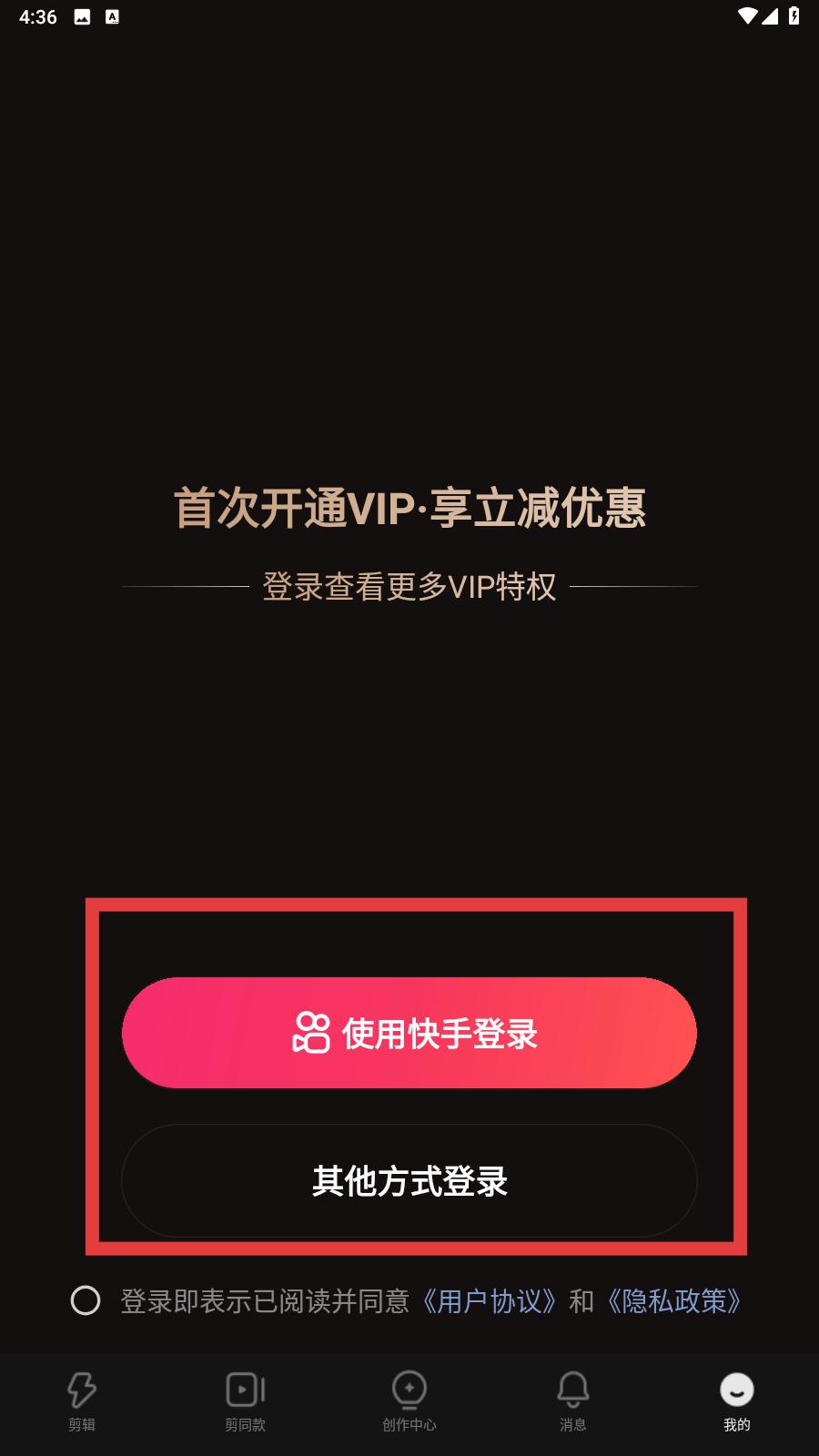819x1456 pixels.
Task: Open the 创作中心 tab
Action: click(x=409, y=1401)
